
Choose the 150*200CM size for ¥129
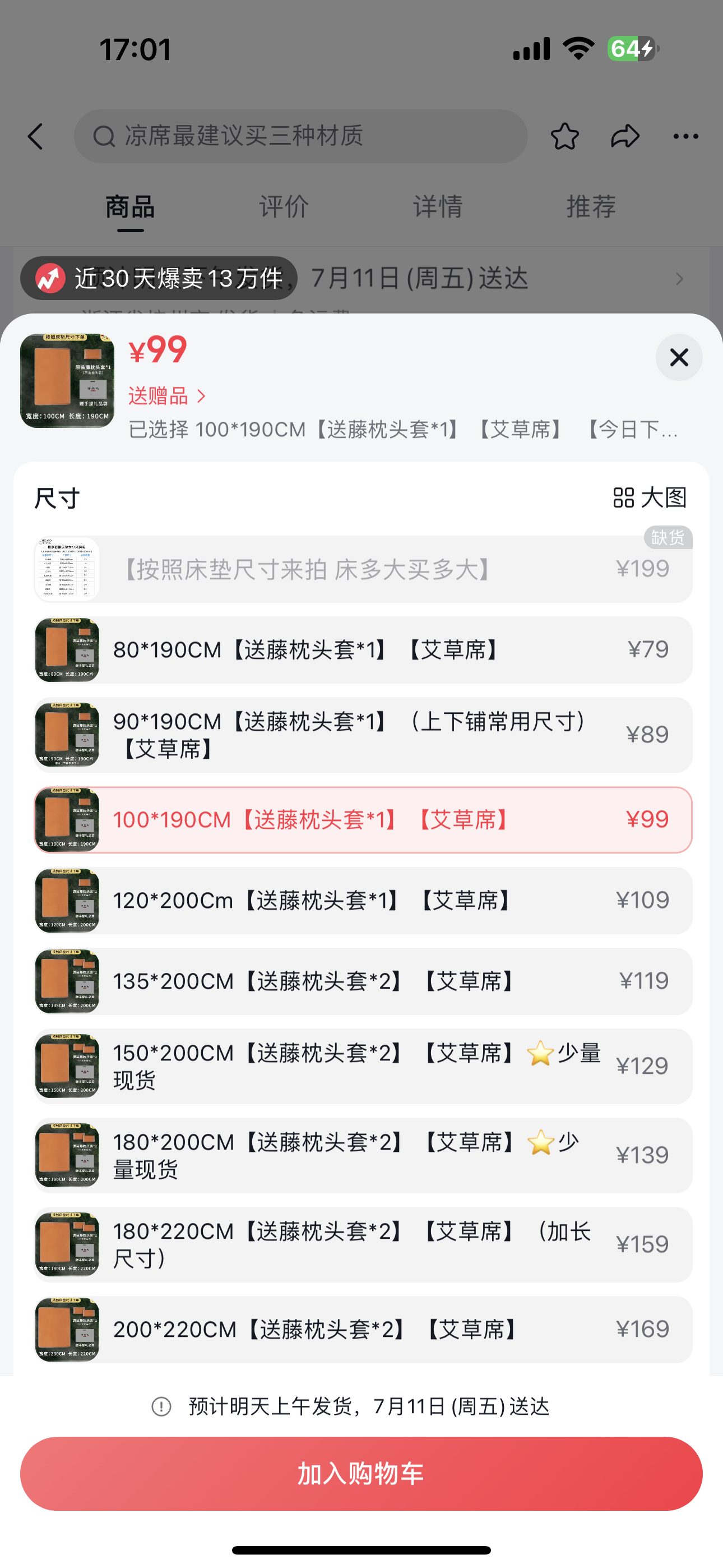[363, 1066]
